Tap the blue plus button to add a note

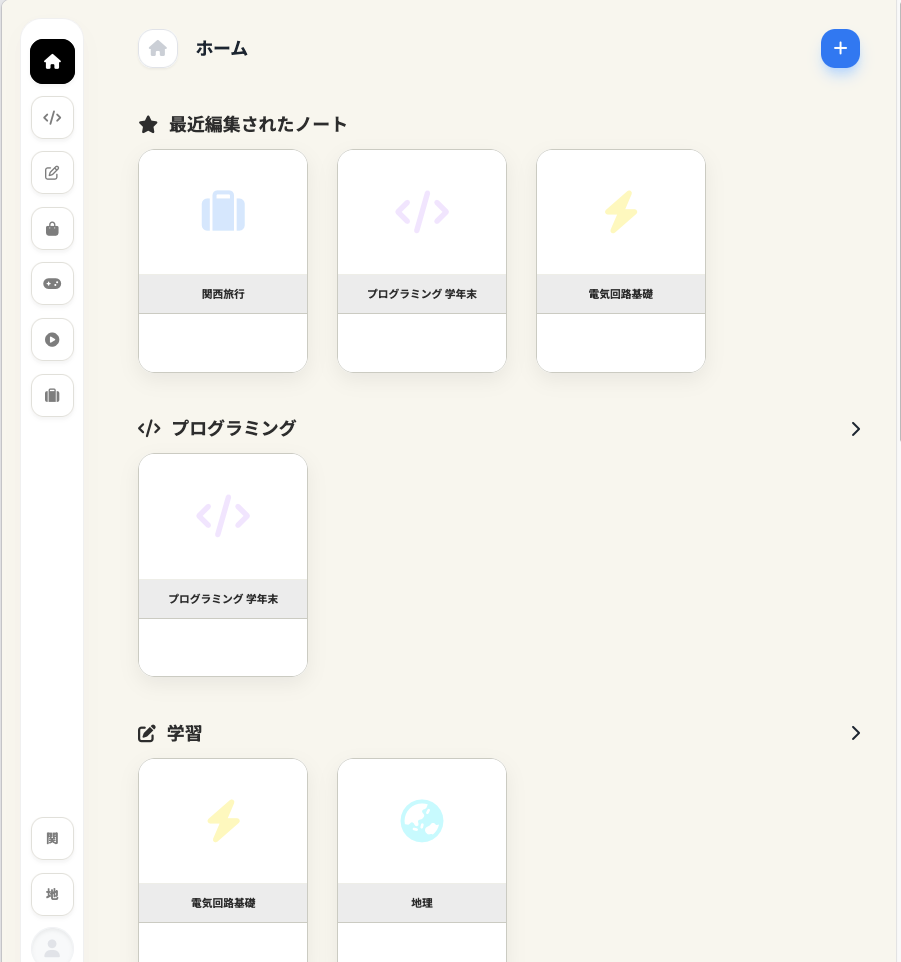[840, 48]
